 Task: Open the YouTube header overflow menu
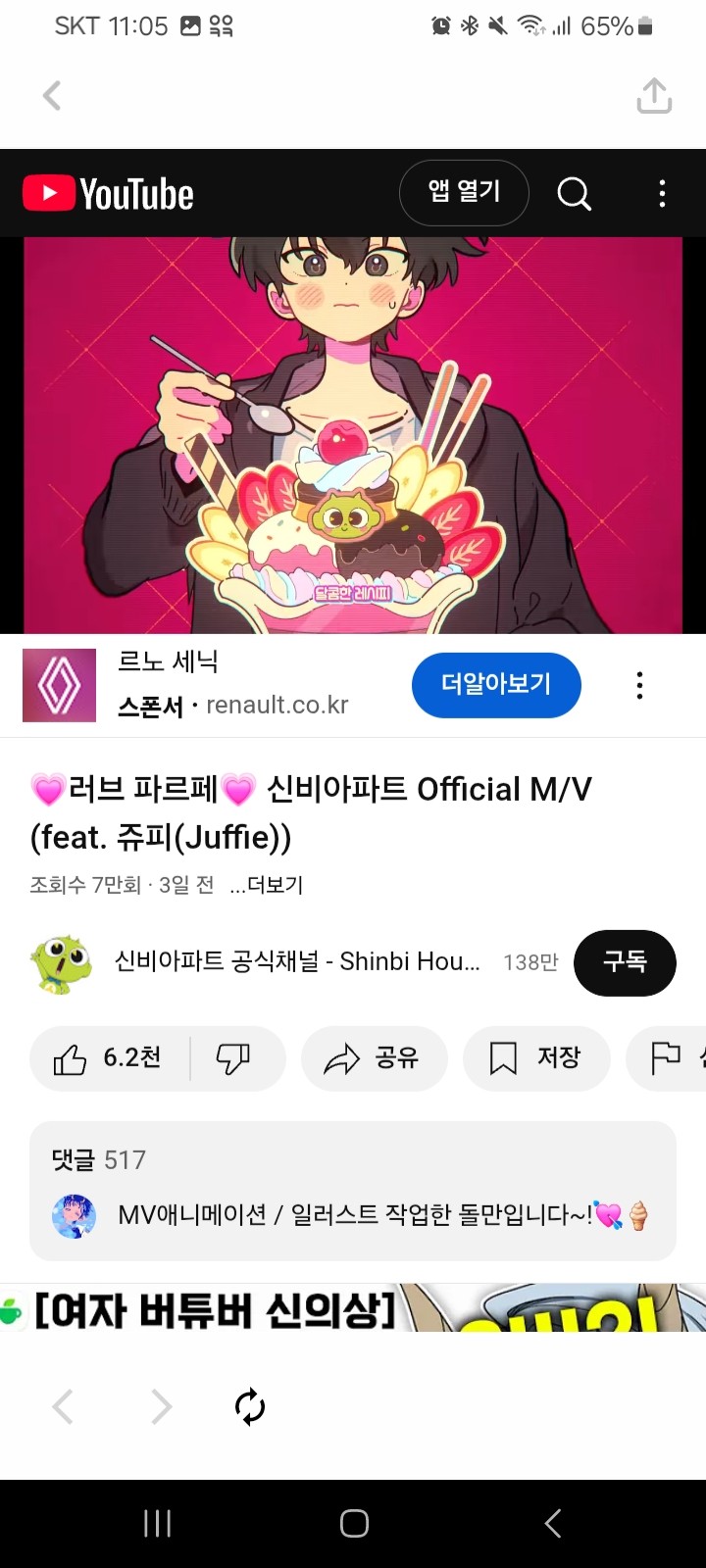[x=662, y=194]
